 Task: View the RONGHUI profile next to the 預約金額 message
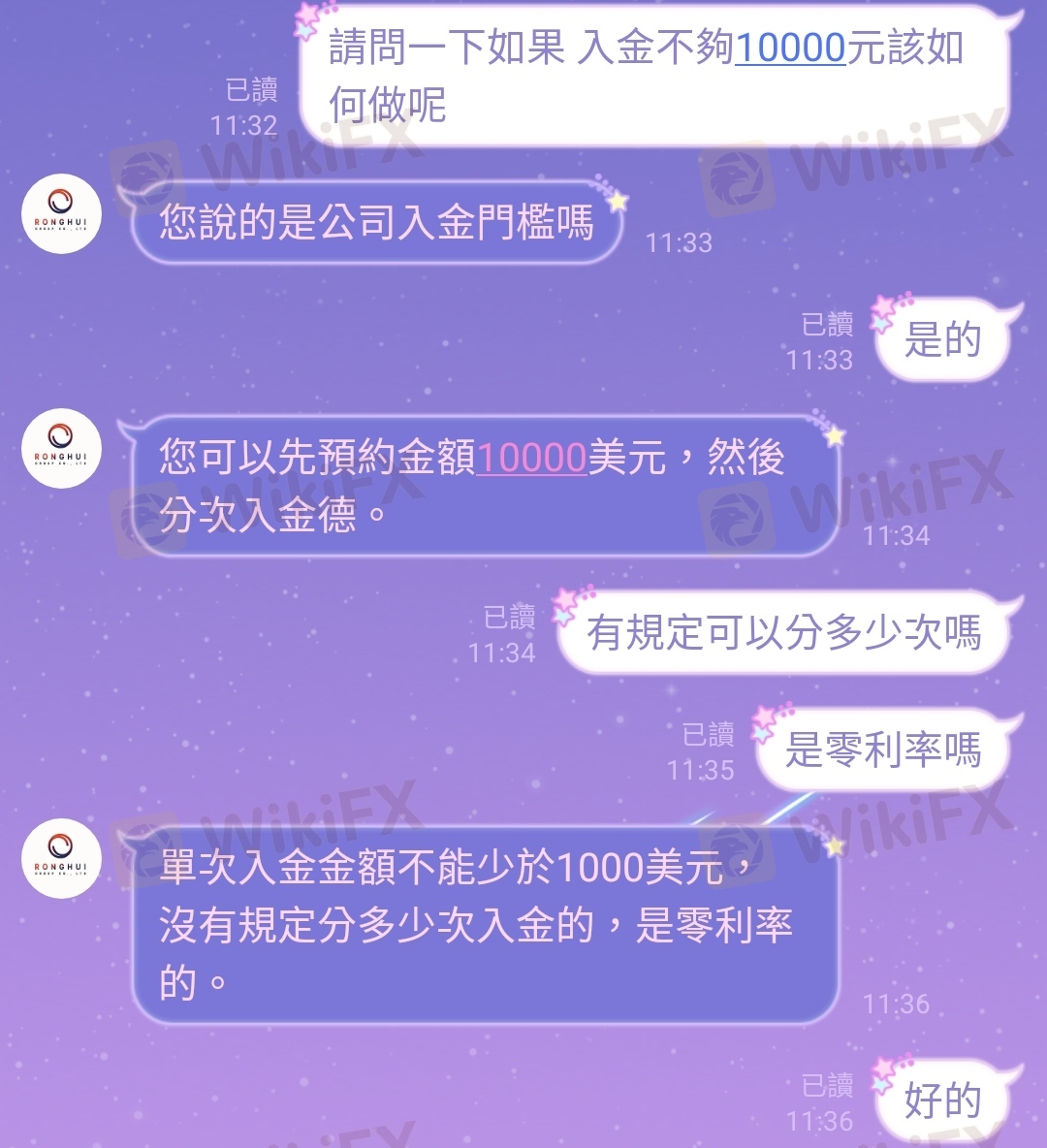[61, 449]
